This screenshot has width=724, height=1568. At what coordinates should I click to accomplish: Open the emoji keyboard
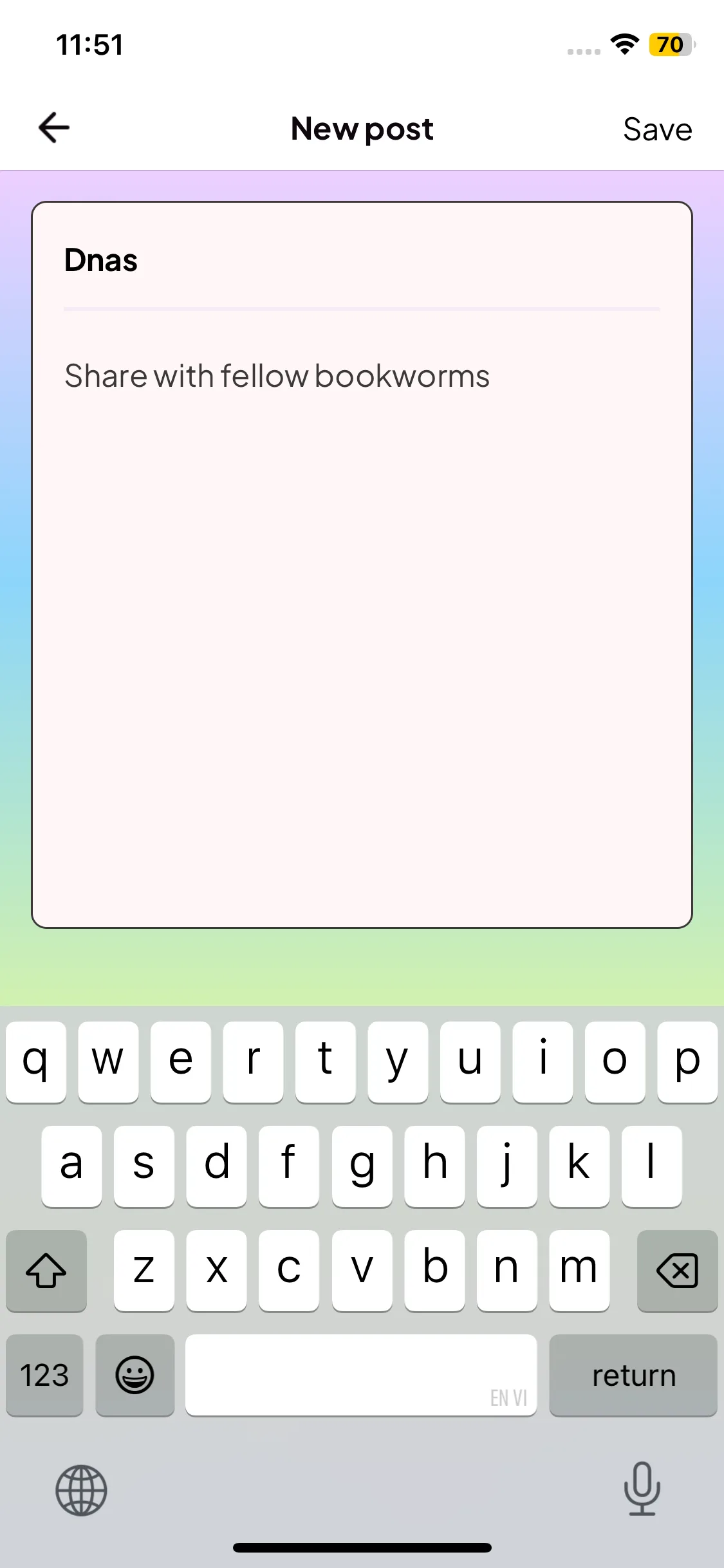pyautogui.click(x=135, y=1376)
